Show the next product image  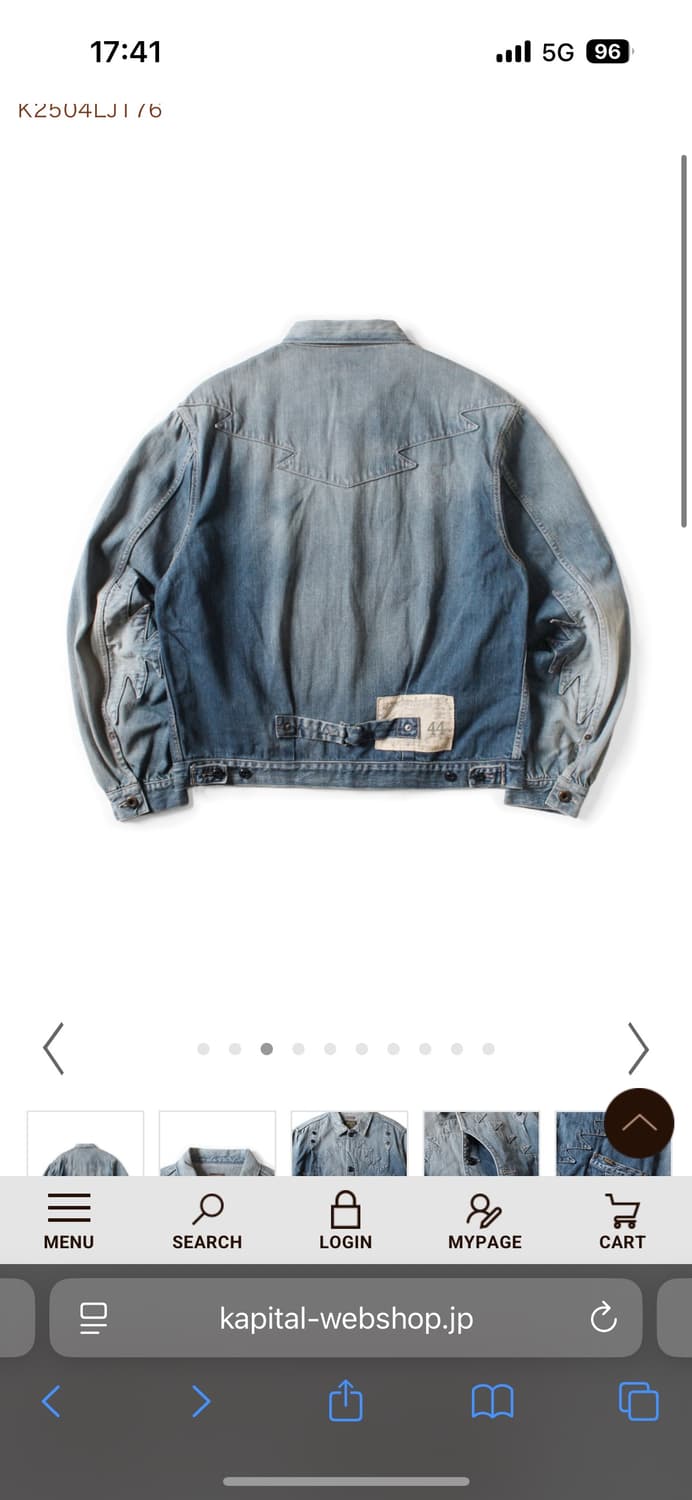click(638, 1048)
